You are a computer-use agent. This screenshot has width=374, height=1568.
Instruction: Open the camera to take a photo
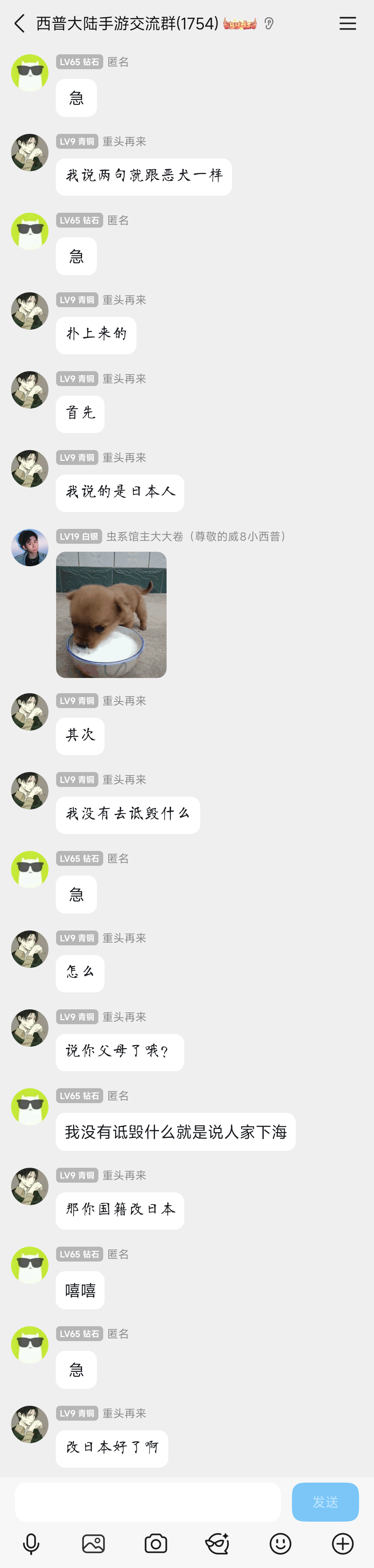coord(156,1543)
